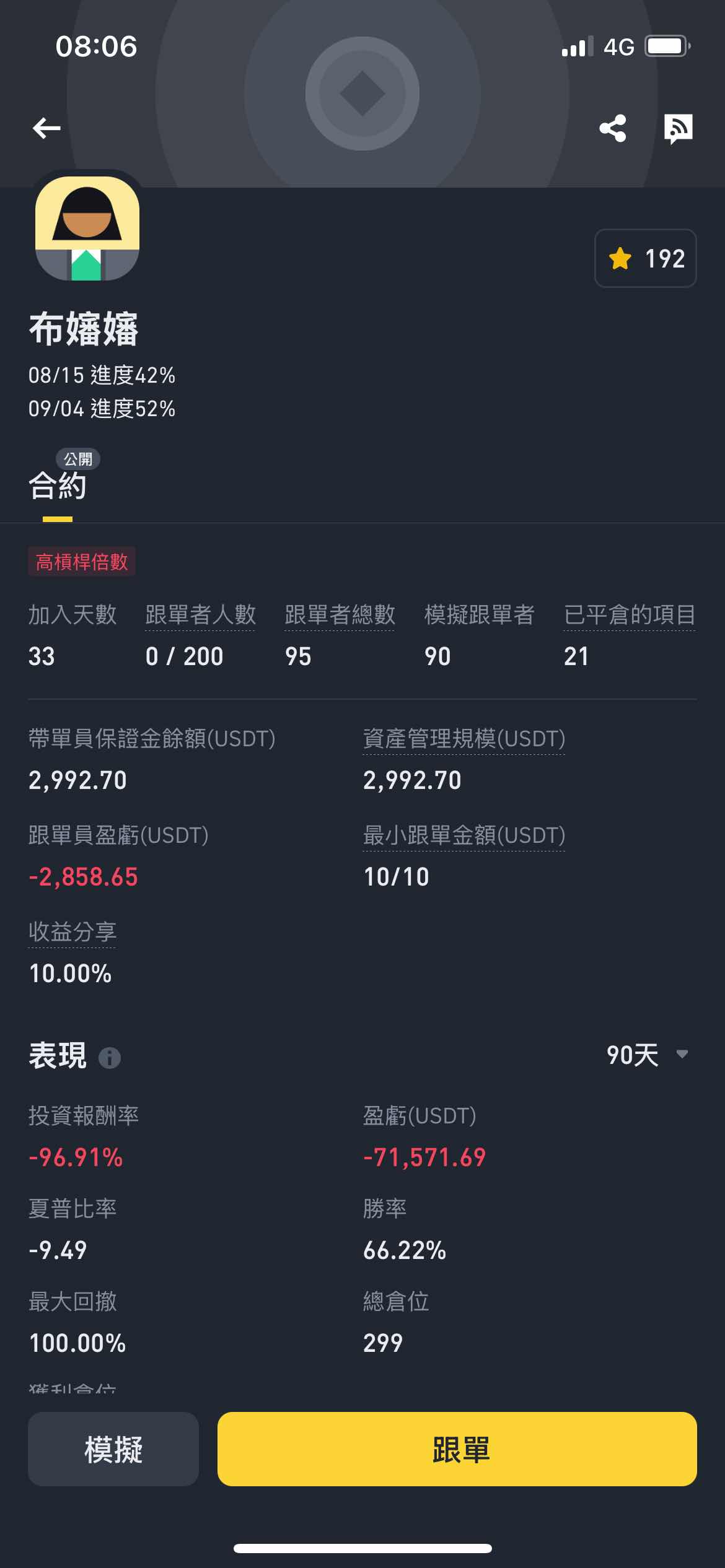This screenshot has height=1568, width=725.
Task: Tap the star favorite button showing 192
Action: tap(645, 258)
